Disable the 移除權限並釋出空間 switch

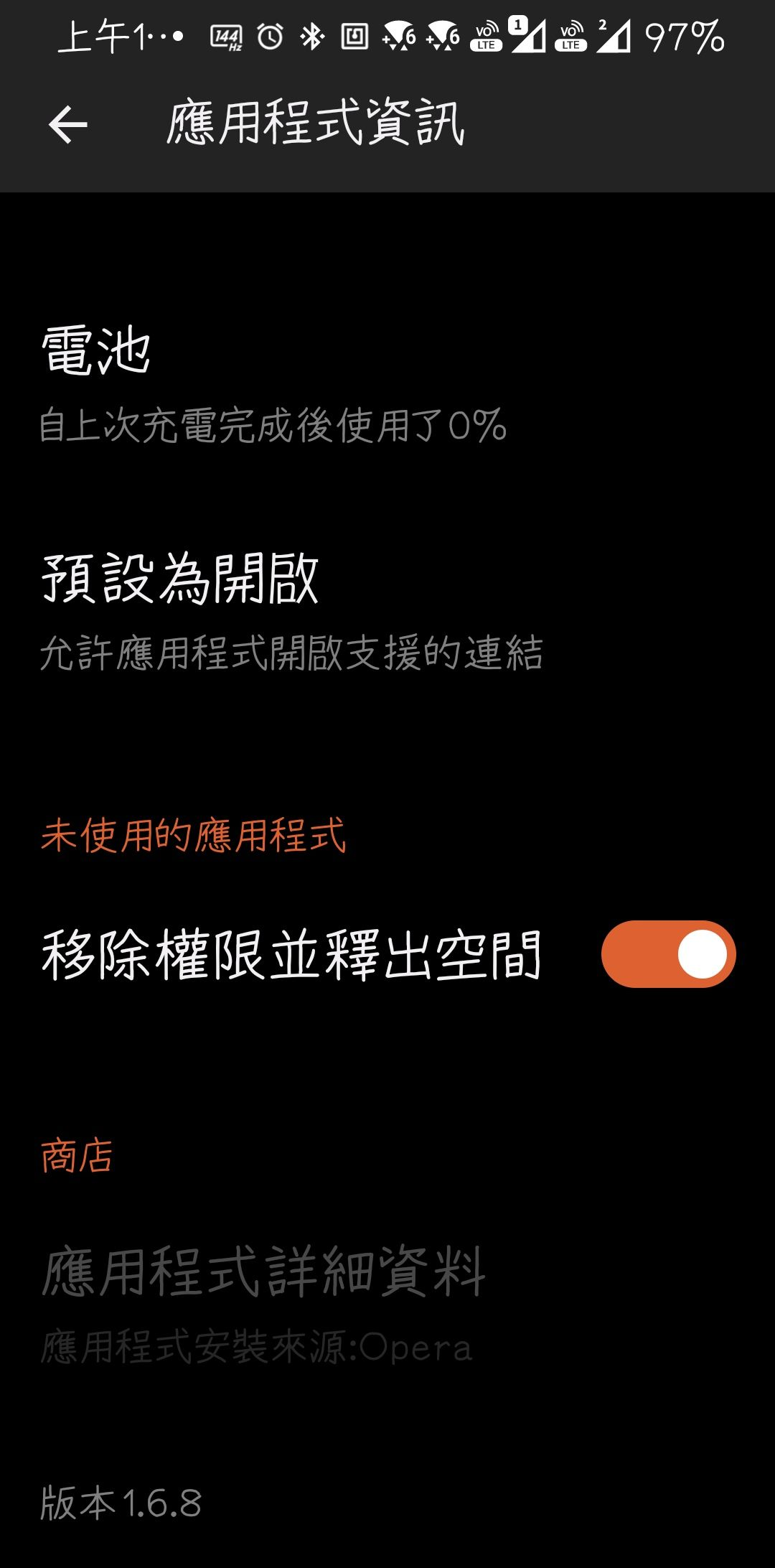tap(668, 954)
